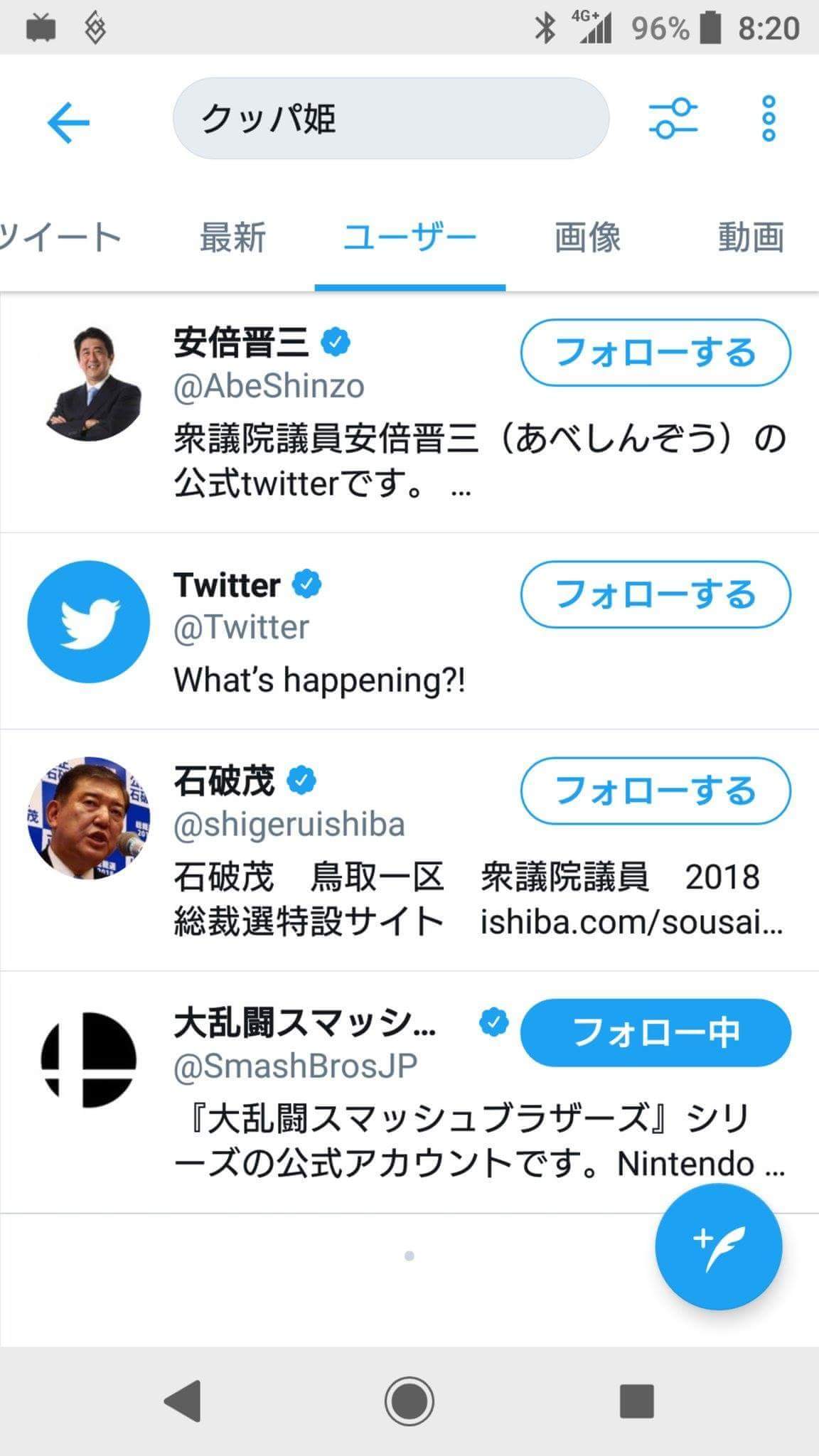
Task: Open the three-dot overflow menu
Action: 768,118
